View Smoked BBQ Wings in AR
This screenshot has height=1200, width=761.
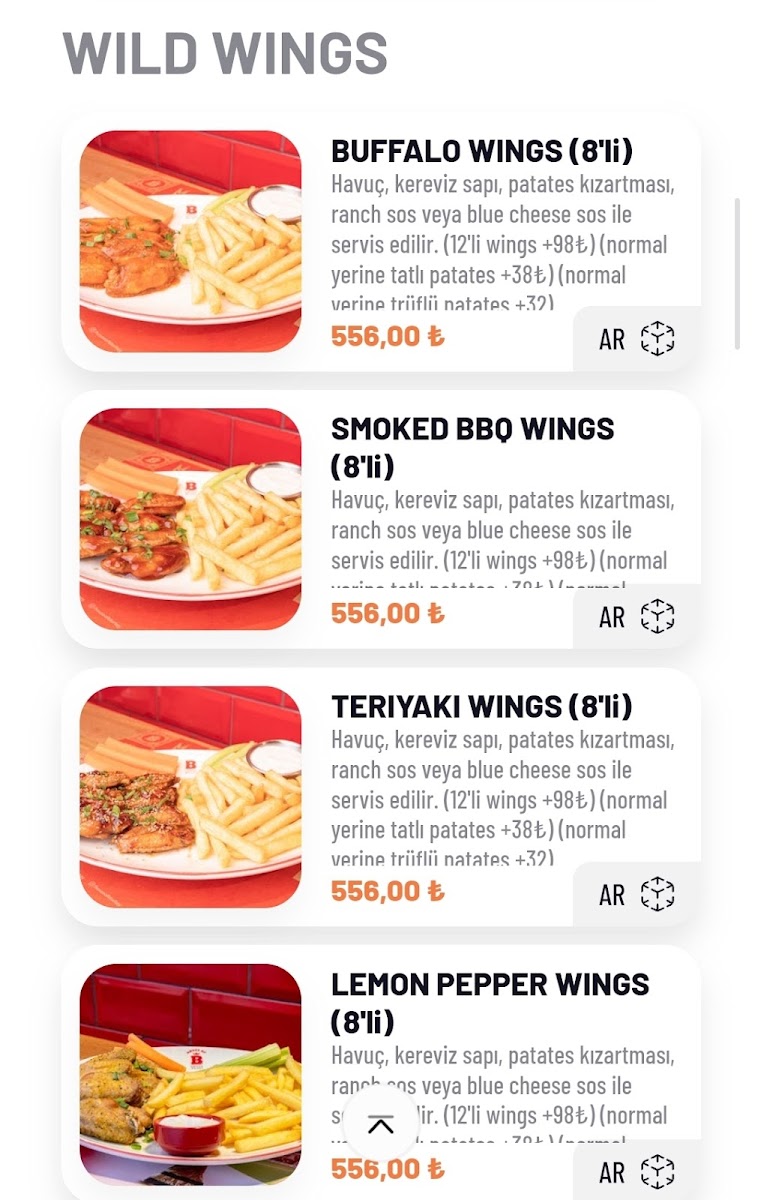(x=636, y=617)
